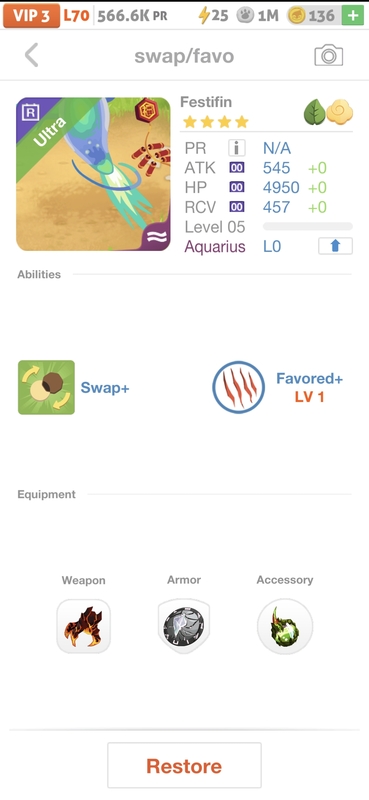Add coins with the green plus
The image size is (369, 800).
tap(353, 16)
